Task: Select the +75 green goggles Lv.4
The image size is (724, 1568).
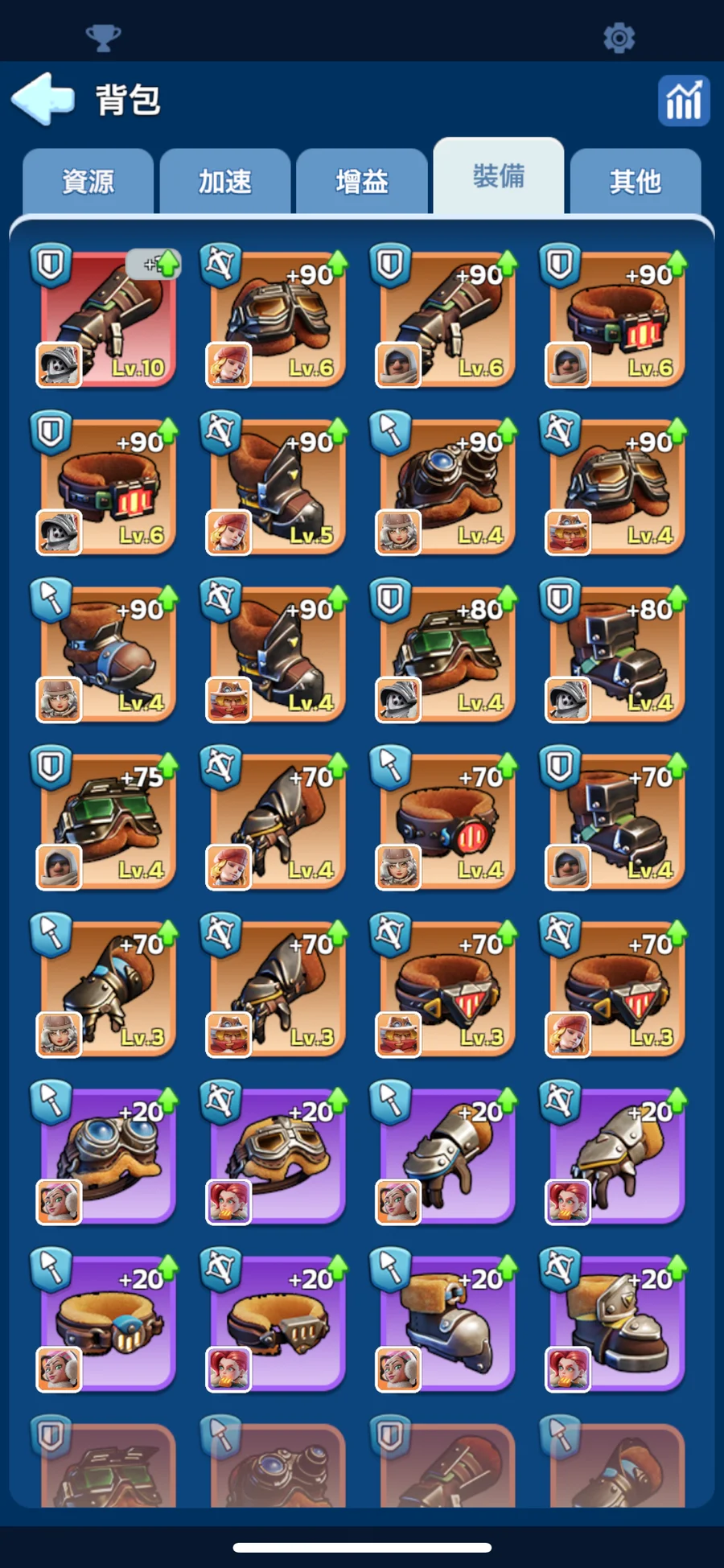Action: (106, 821)
